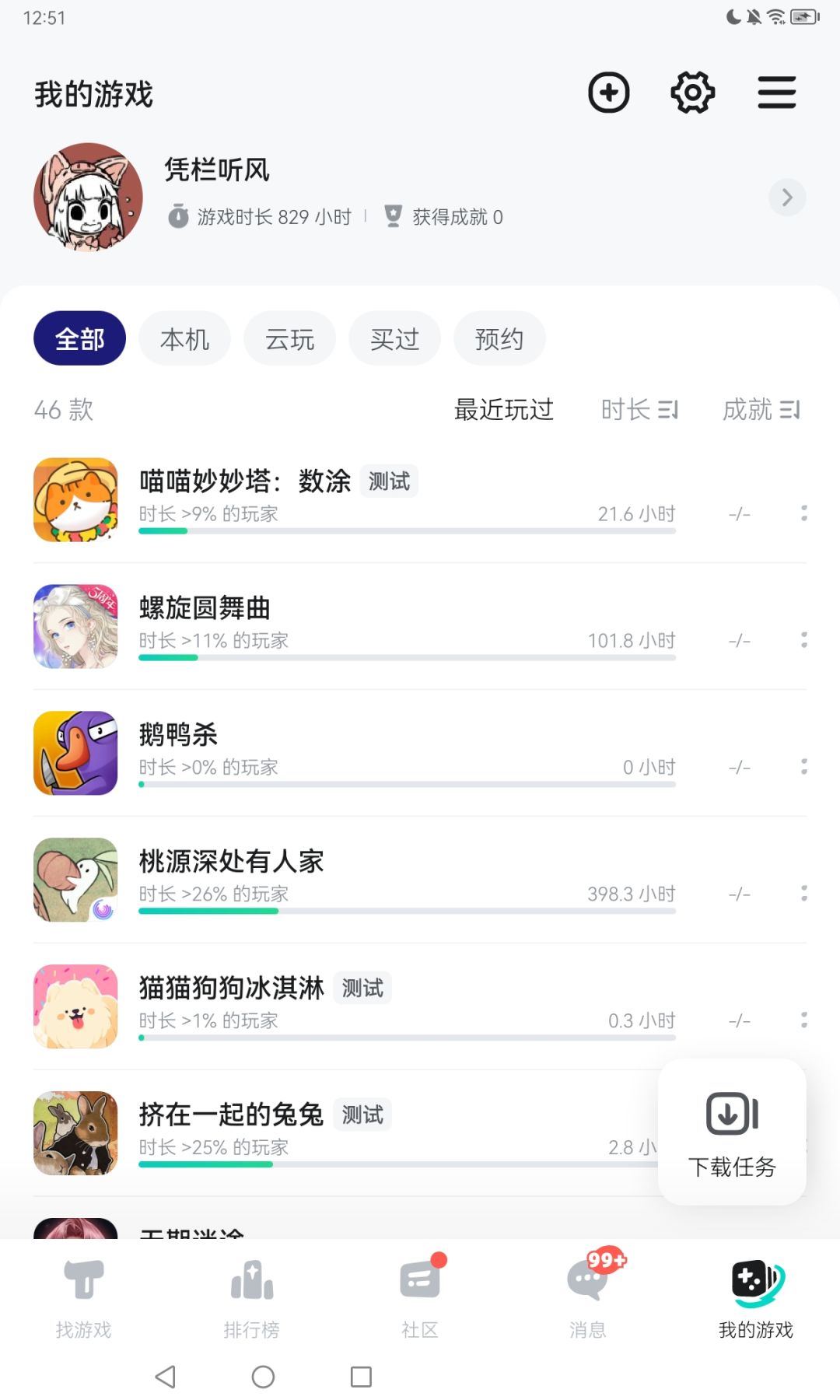Open the add game plus icon
840x1400 pixels.
point(609,92)
